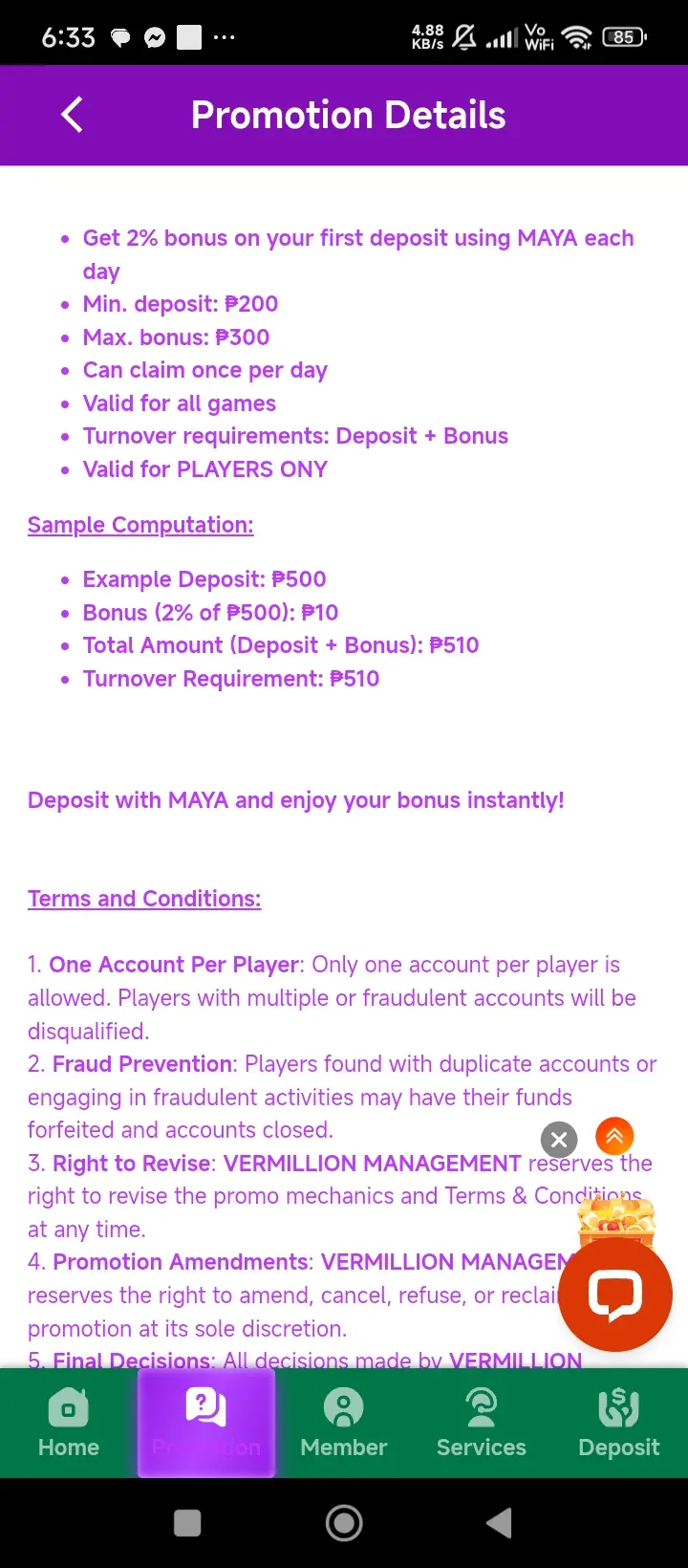
Task: Open the orange live chat bubble
Action: click(615, 1295)
